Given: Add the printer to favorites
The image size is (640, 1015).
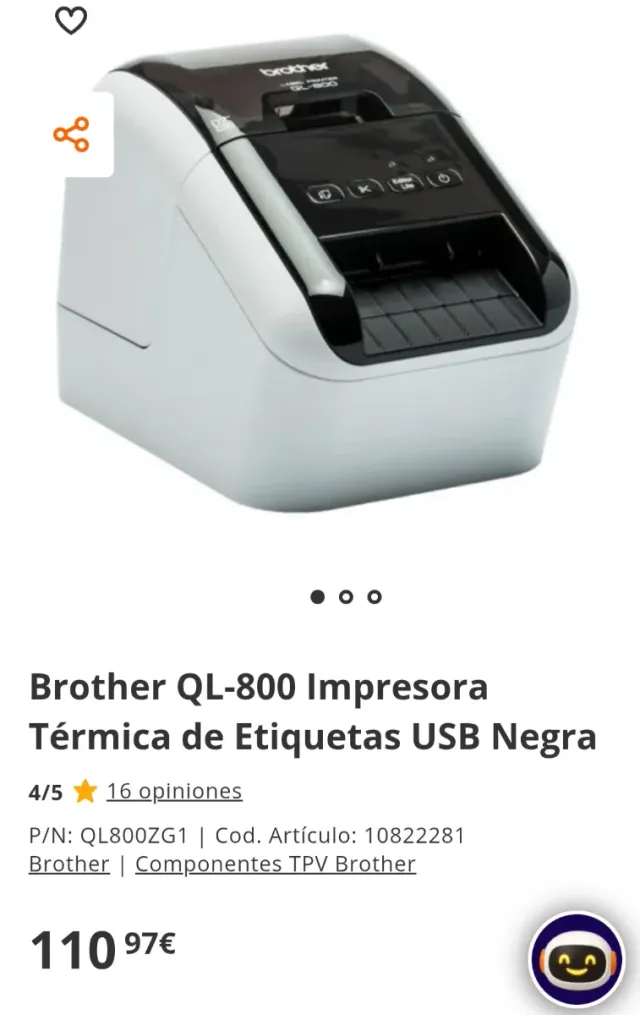Looking at the screenshot, I should point(70,20).
